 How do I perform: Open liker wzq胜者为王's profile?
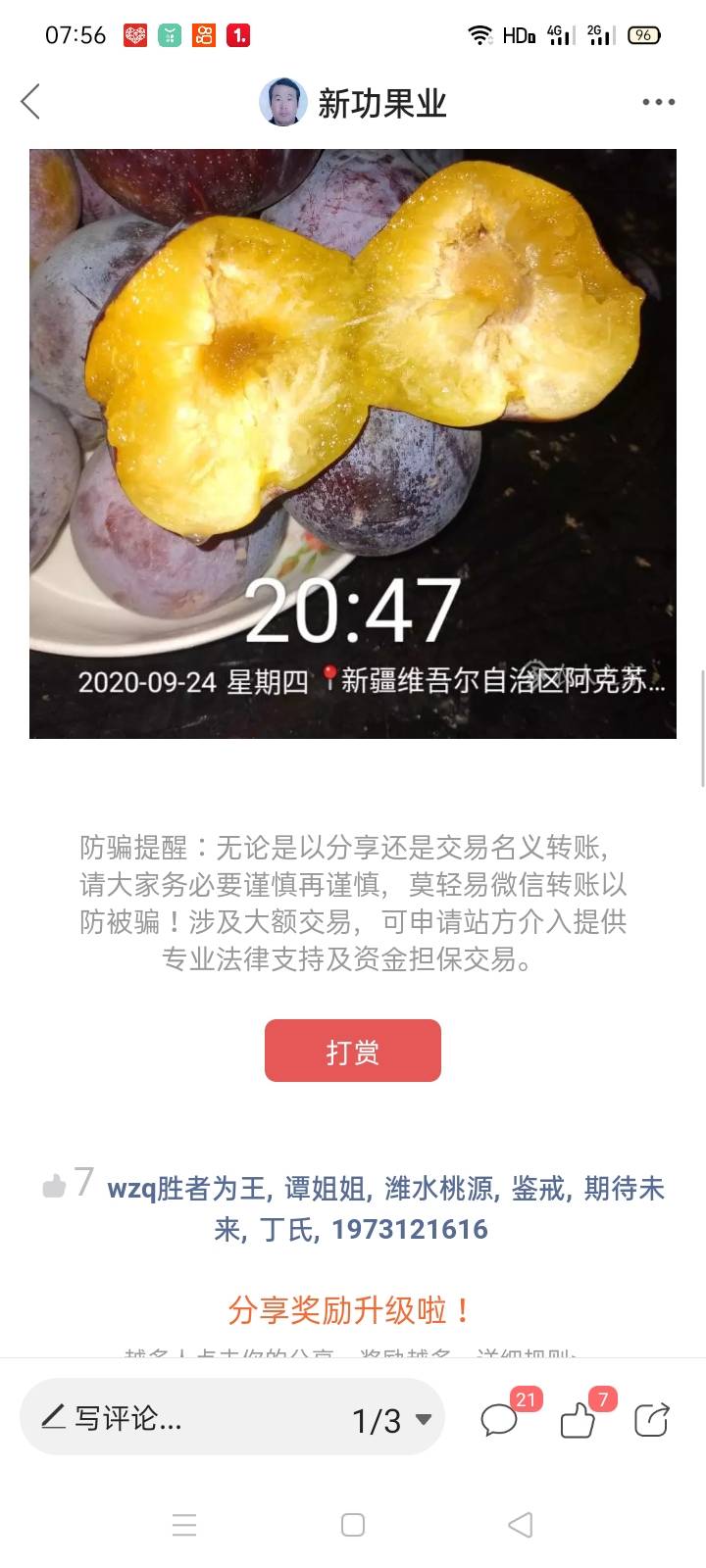[186, 1189]
